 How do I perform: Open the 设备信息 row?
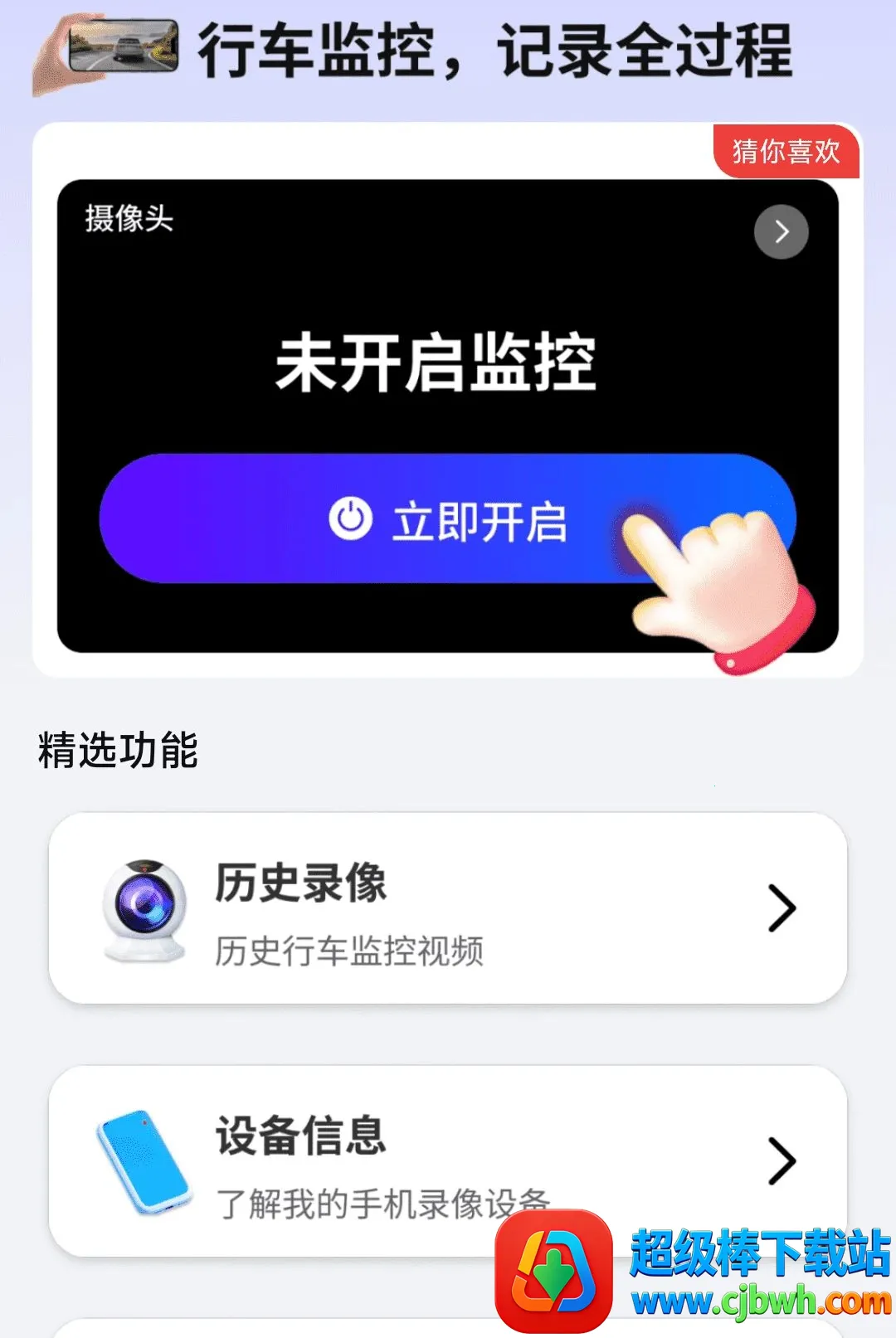[448, 1160]
